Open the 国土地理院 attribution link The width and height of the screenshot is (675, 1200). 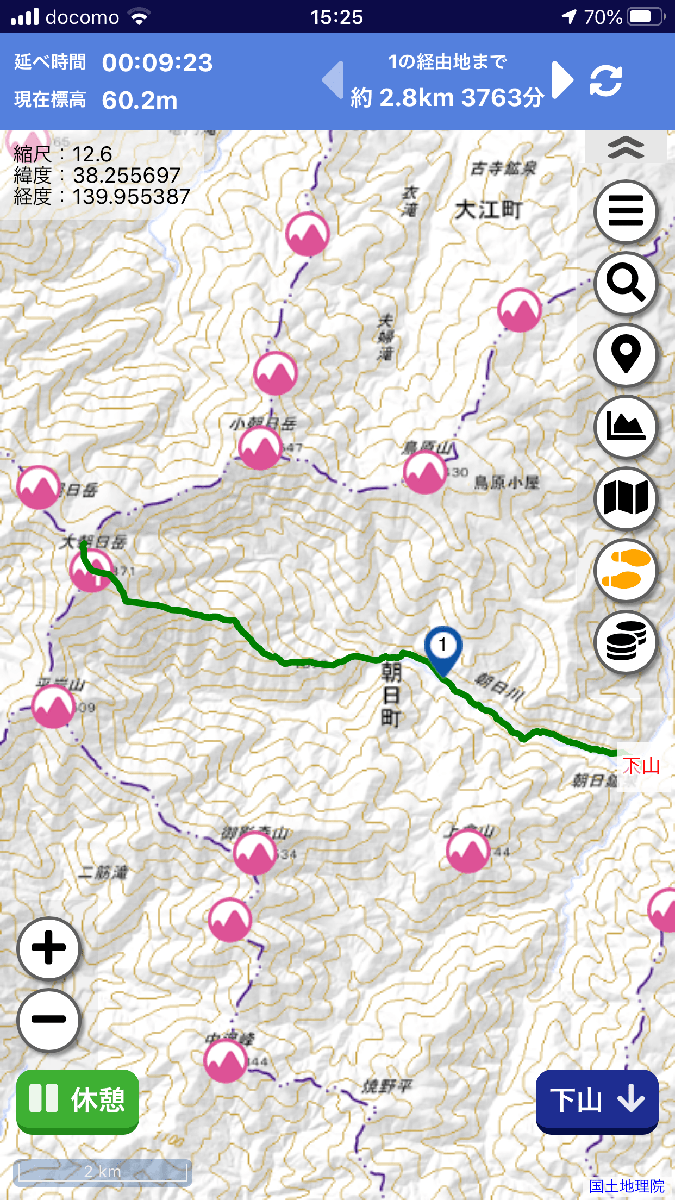(626, 1186)
